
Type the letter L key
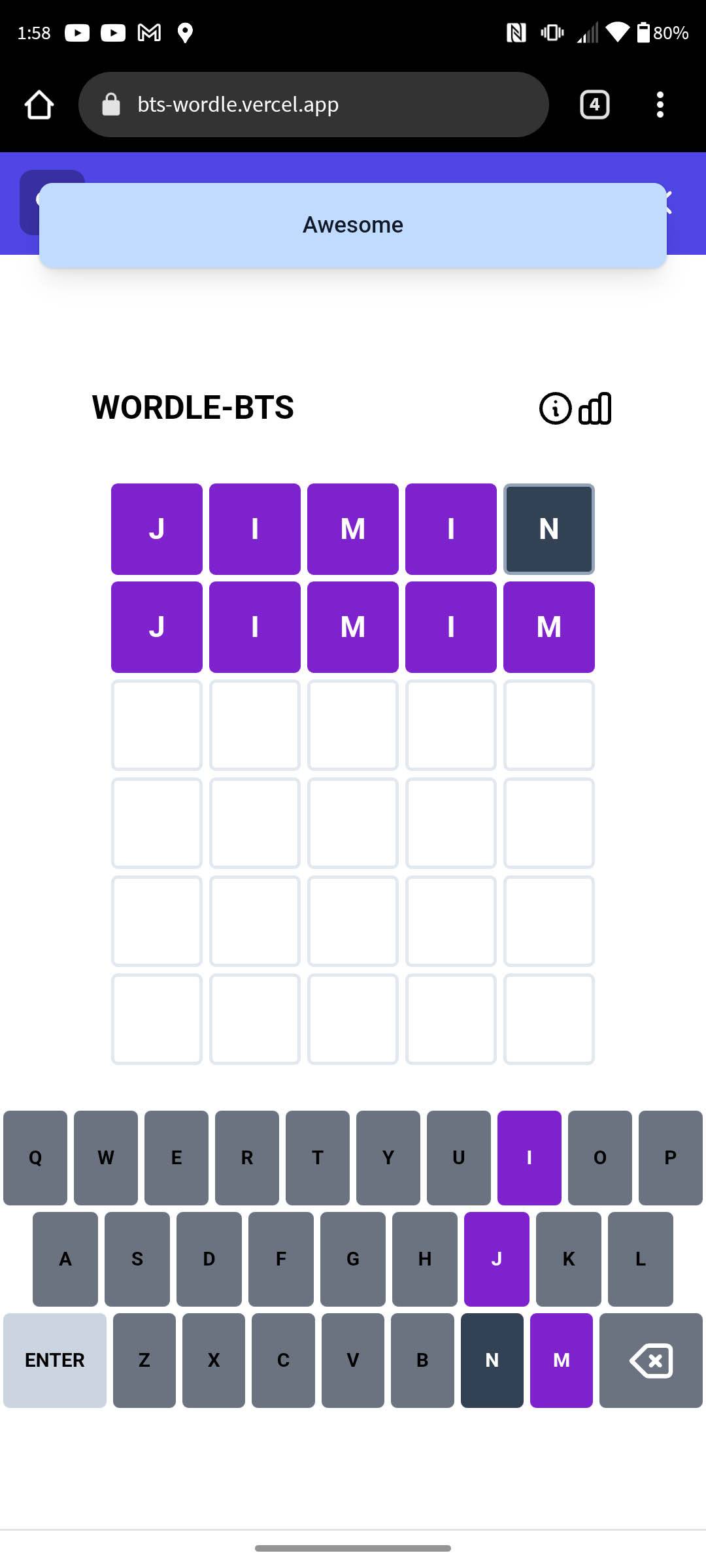(x=640, y=1259)
